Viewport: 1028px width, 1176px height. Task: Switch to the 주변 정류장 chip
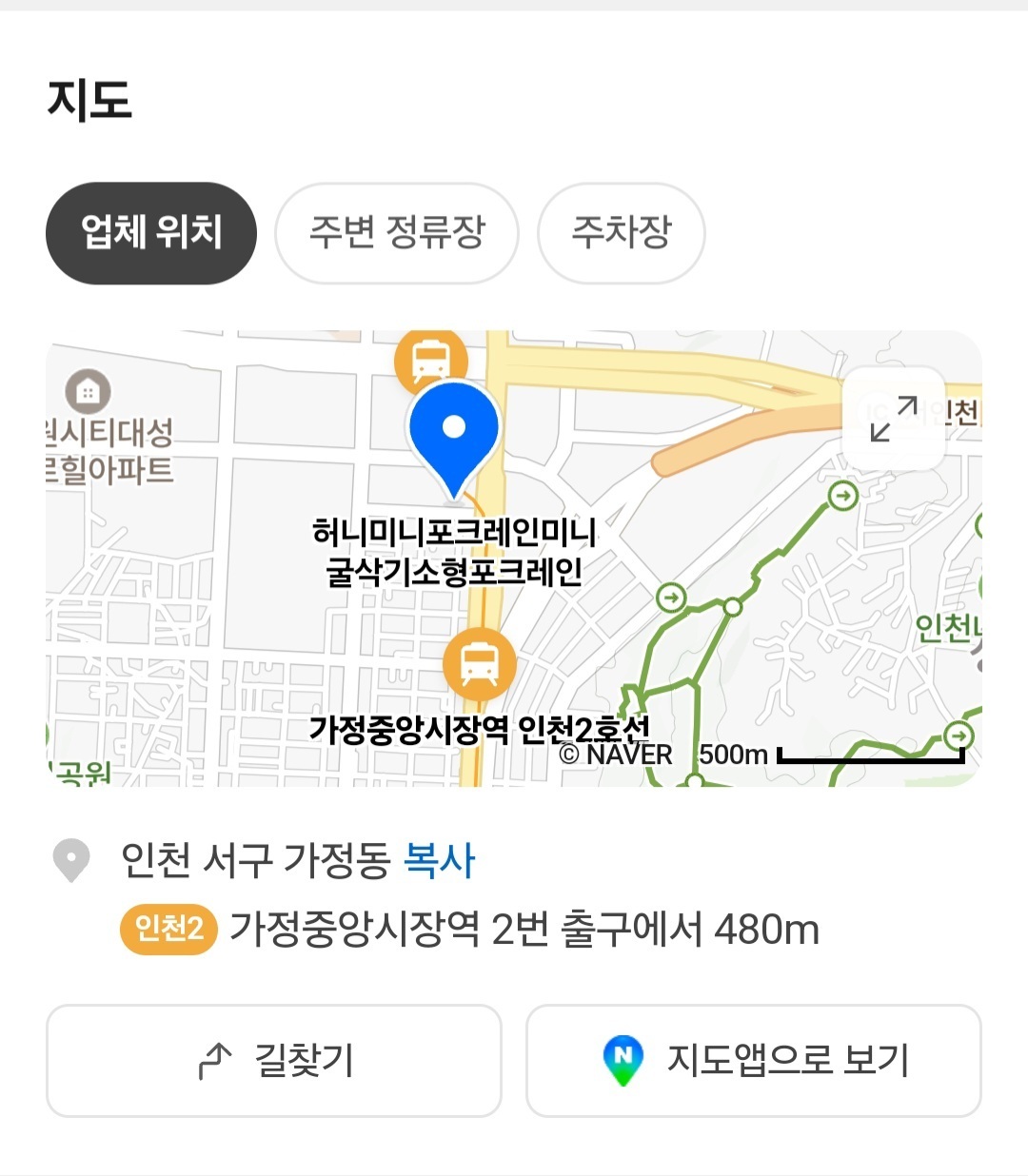pyautogui.click(x=397, y=233)
